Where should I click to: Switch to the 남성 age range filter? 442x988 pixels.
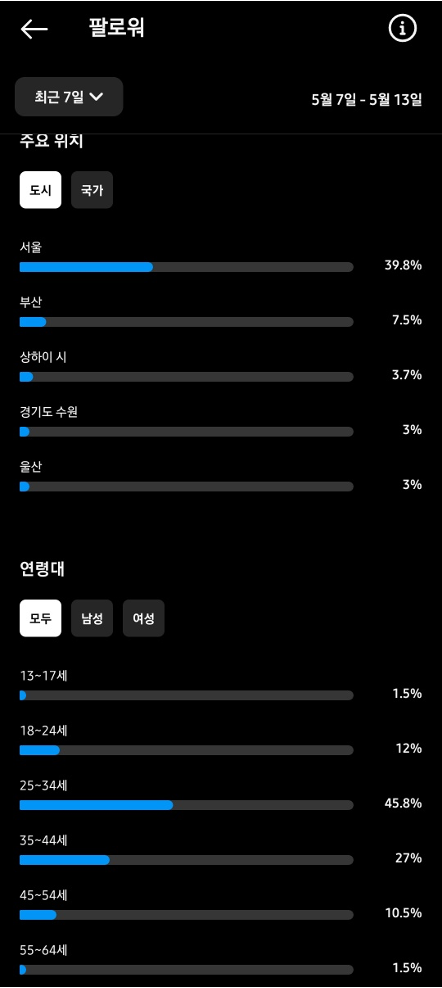click(92, 618)
